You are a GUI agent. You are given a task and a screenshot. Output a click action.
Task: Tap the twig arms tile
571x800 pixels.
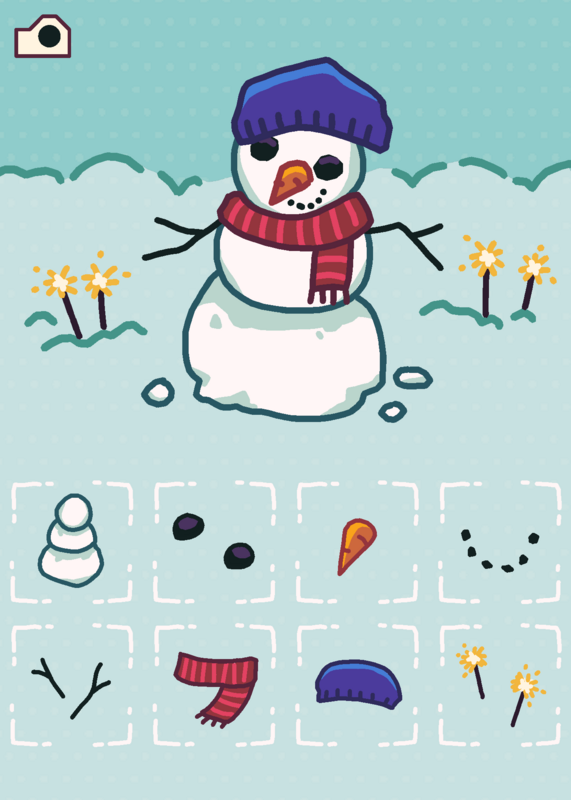coord(71,685)
